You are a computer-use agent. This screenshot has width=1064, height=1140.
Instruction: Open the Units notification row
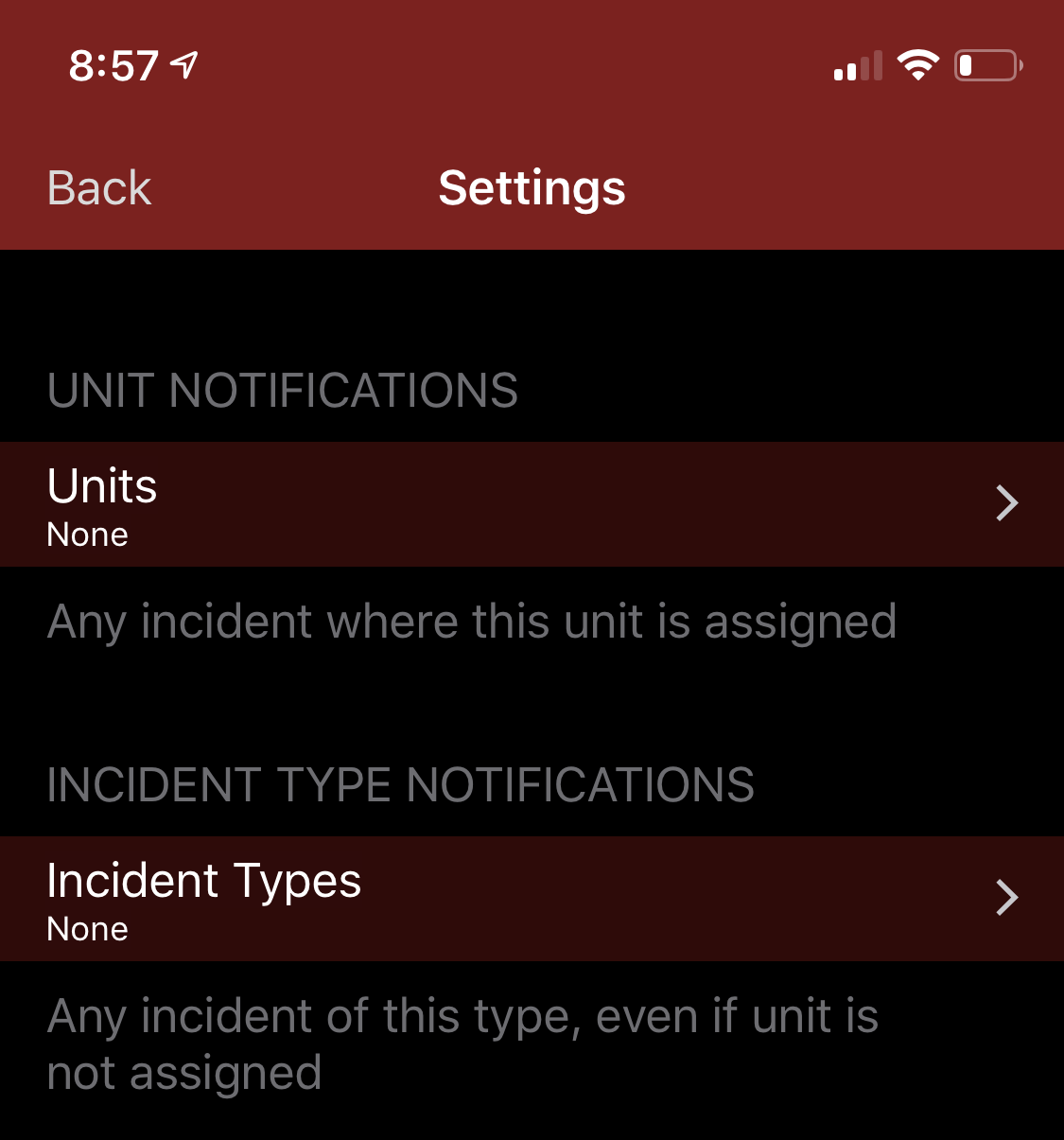click(532, 504)
